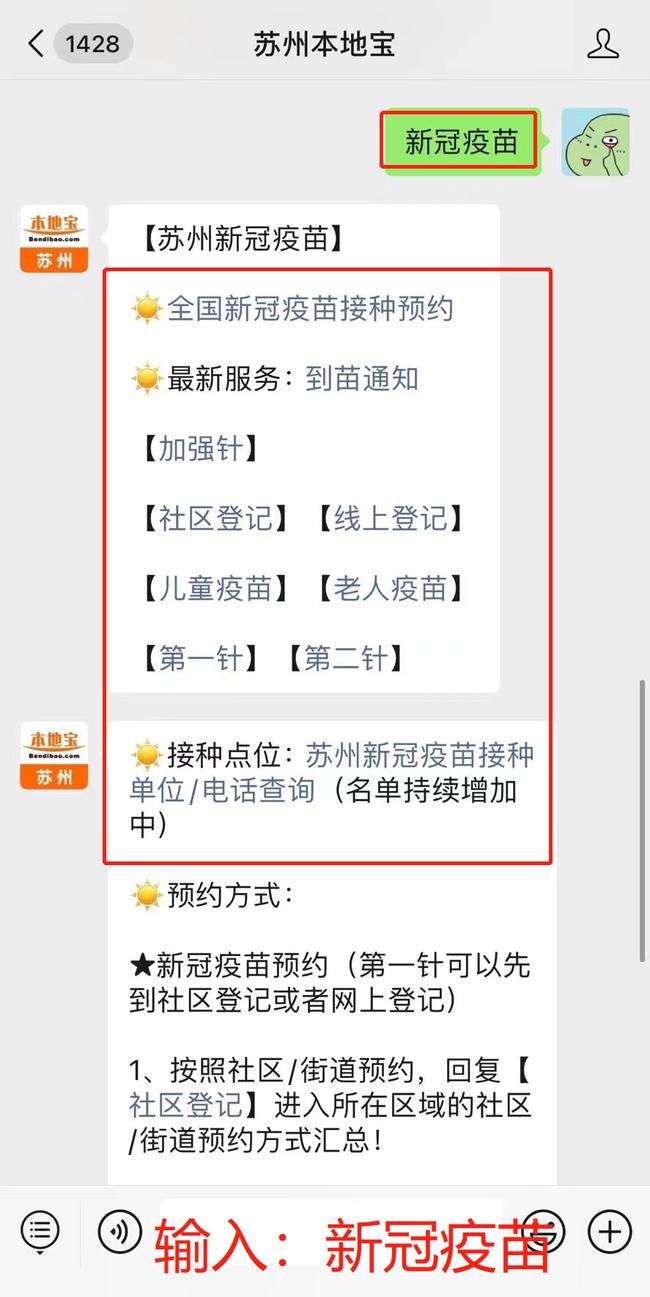Open 苏州新冠疫苗接种单位/电话查询 link
The image size is (650, 1297).
point(332,772)
